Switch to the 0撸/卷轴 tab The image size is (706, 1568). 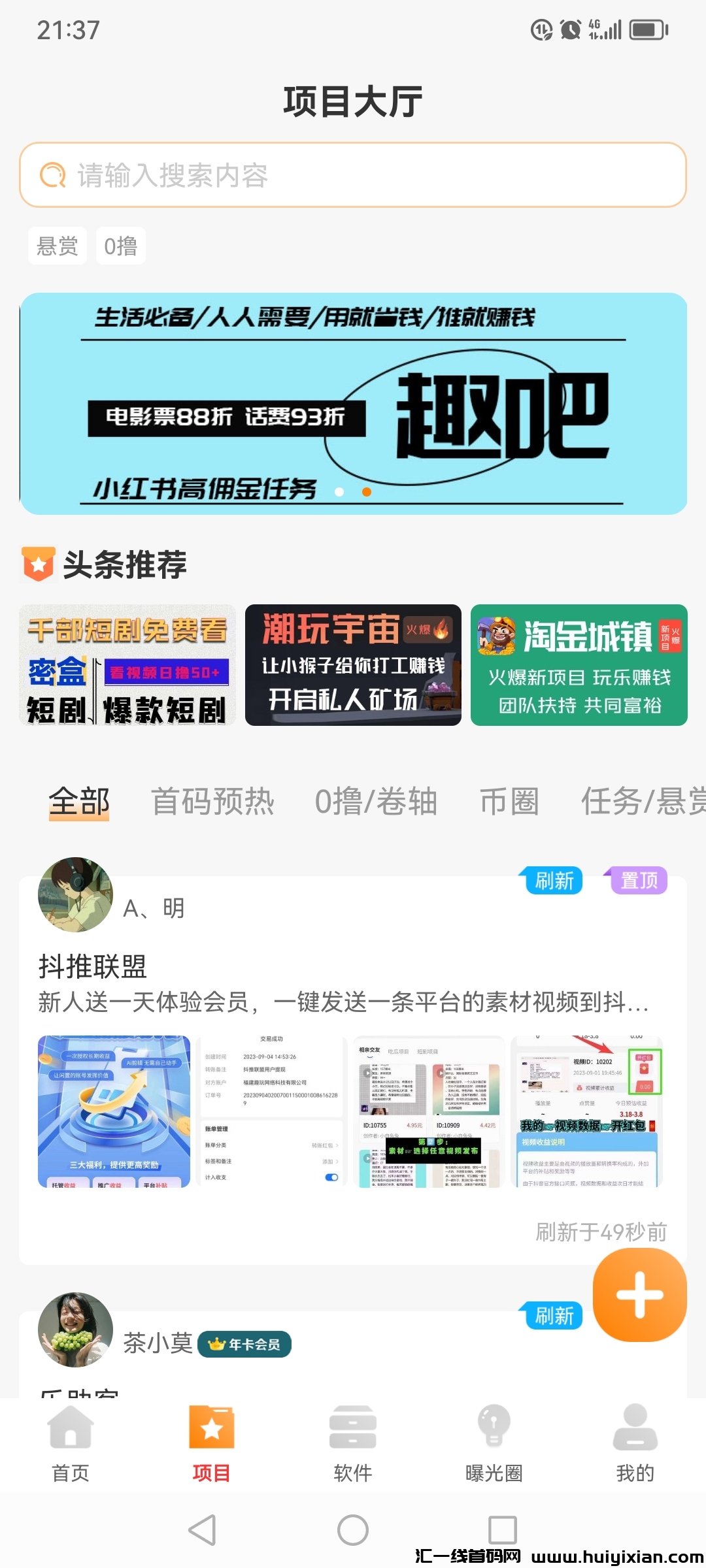point(376,802)
